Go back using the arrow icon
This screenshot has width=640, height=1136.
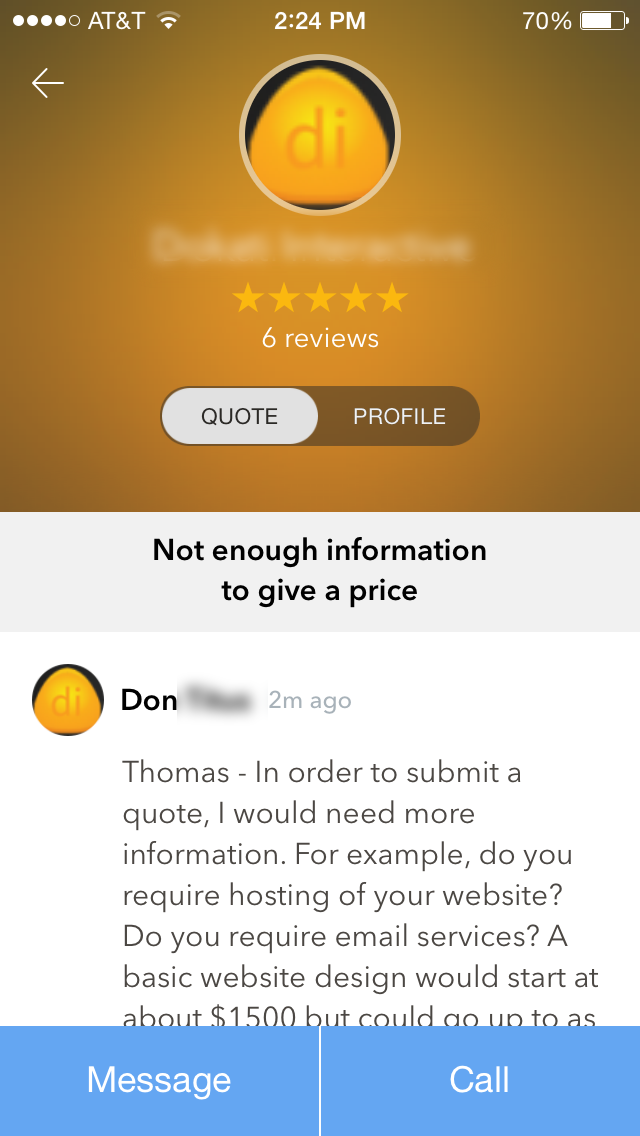click(48, 83)
